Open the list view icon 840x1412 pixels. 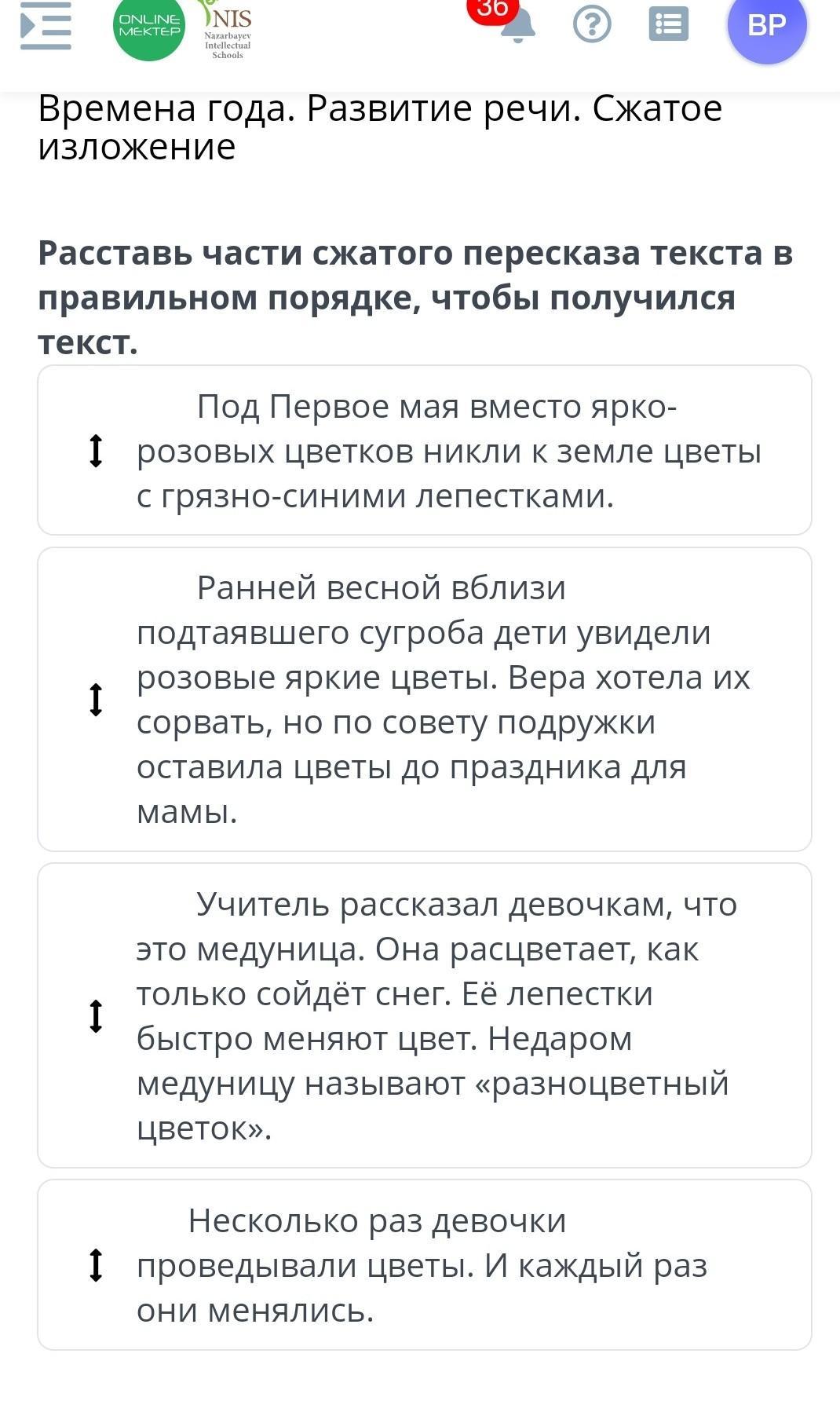(x=669, y=24)
